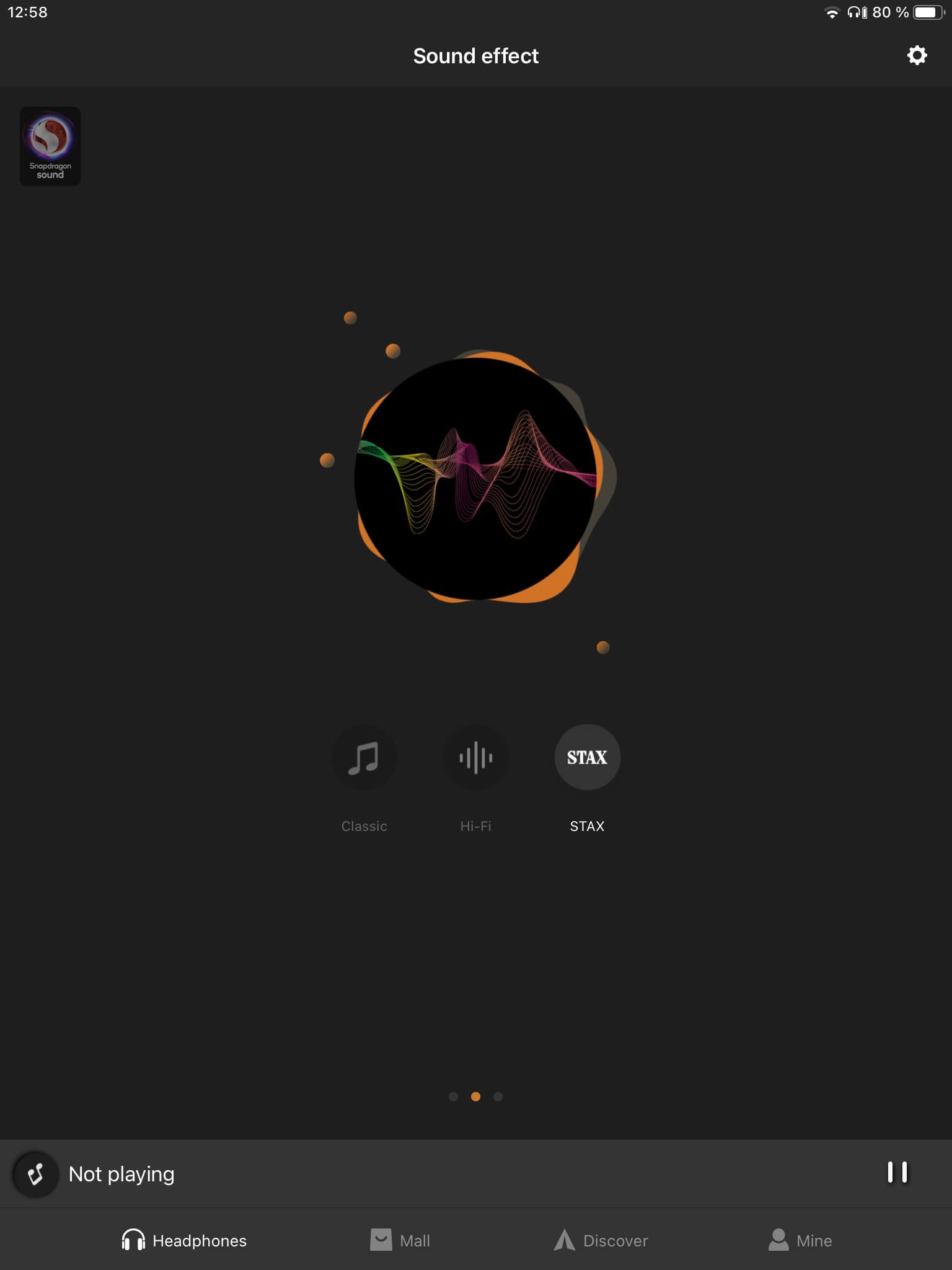The width and height of the screenshot is (952, 1270).
Task: Tap the Snapdragon Sound badge
Action: [x=50, y=146]
